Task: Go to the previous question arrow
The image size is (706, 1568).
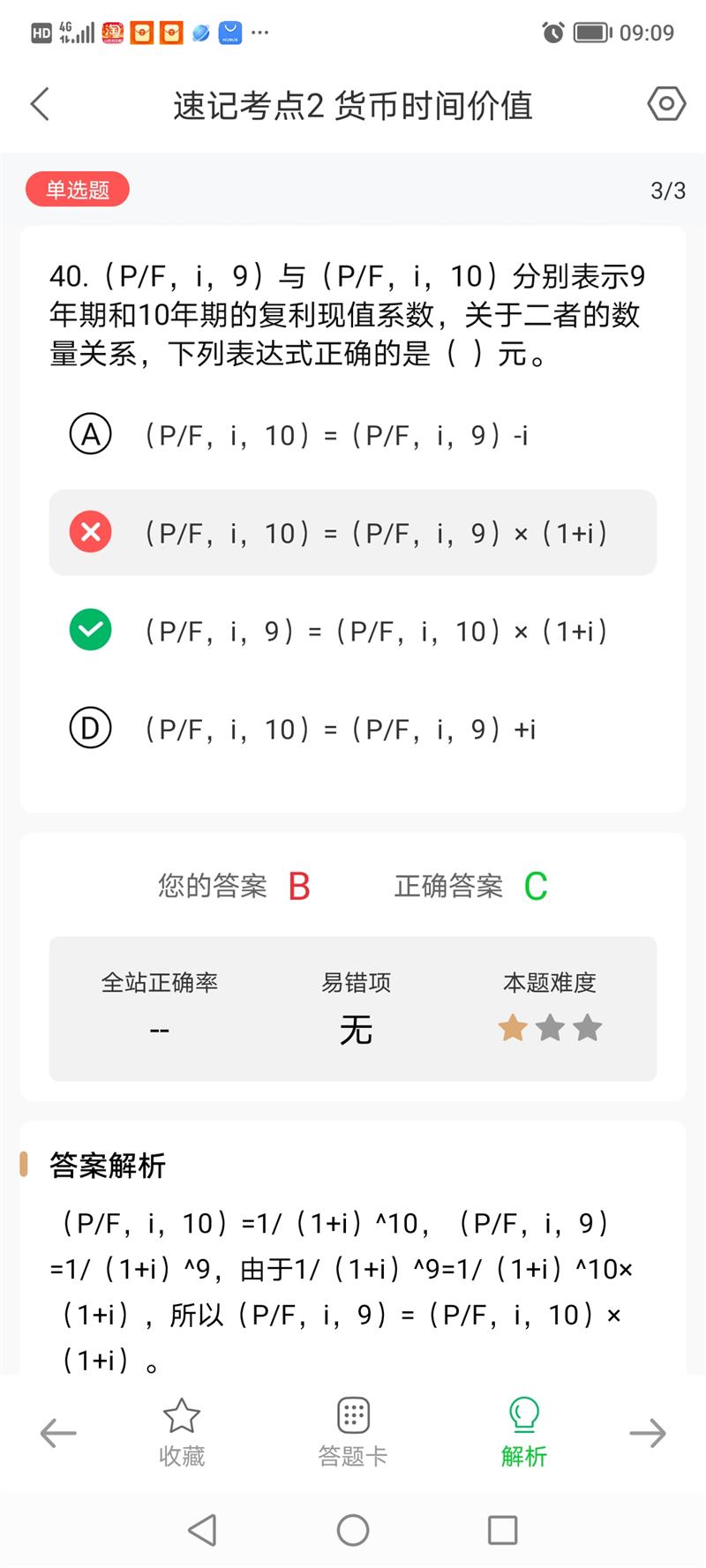Action: pyautogui.click(x=58, y=1433)
